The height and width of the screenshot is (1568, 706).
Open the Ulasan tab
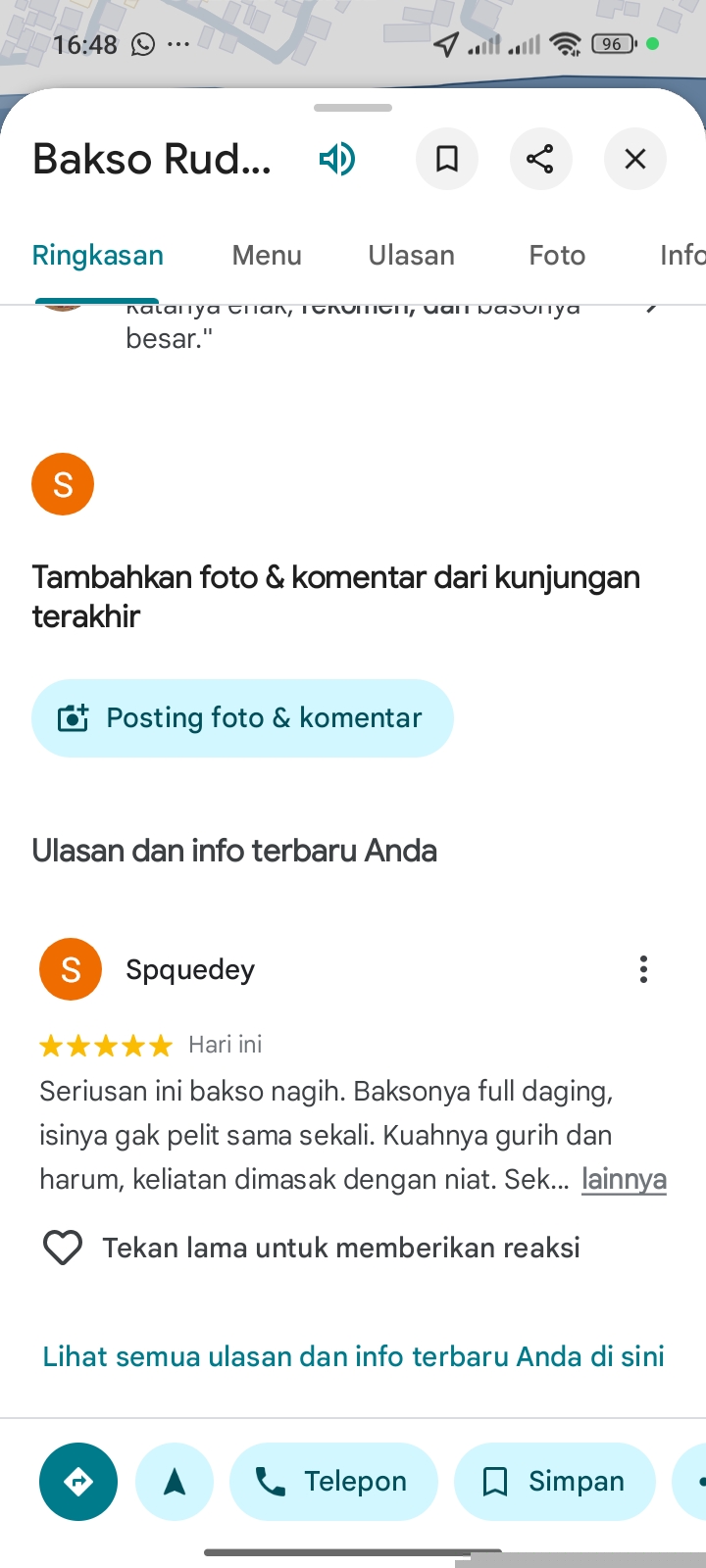(x=412, y=256)
